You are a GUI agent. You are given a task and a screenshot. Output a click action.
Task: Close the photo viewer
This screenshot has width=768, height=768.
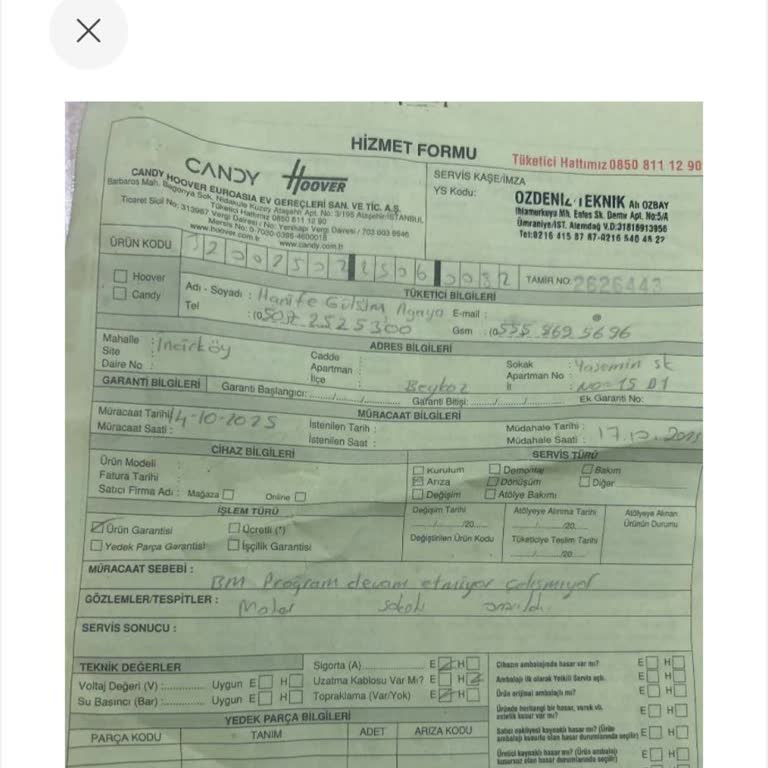pyautogui.click(x=88, y=31)
